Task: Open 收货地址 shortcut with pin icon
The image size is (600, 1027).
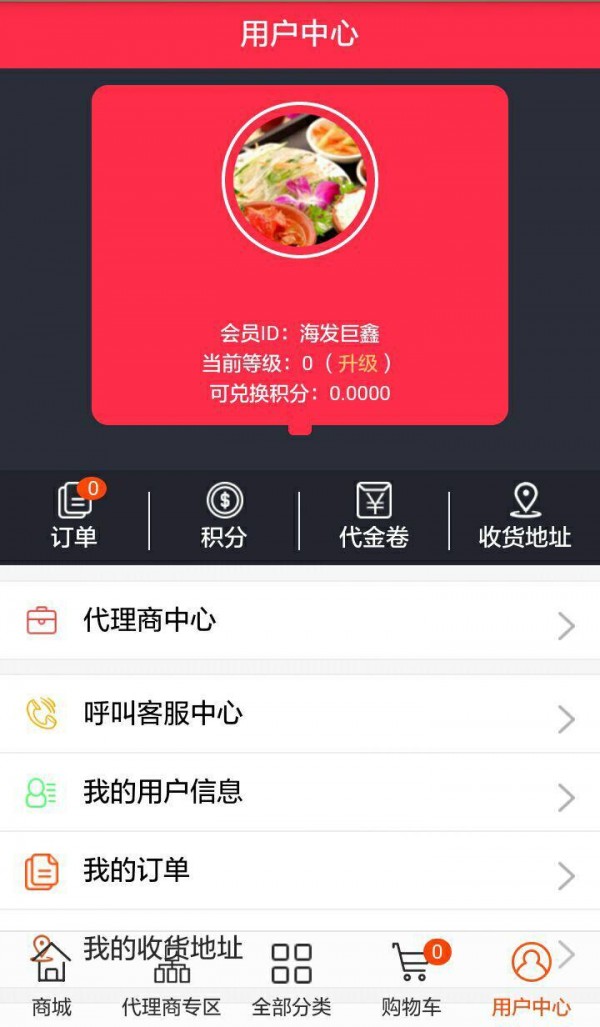Action: click(x=524, y=517)
